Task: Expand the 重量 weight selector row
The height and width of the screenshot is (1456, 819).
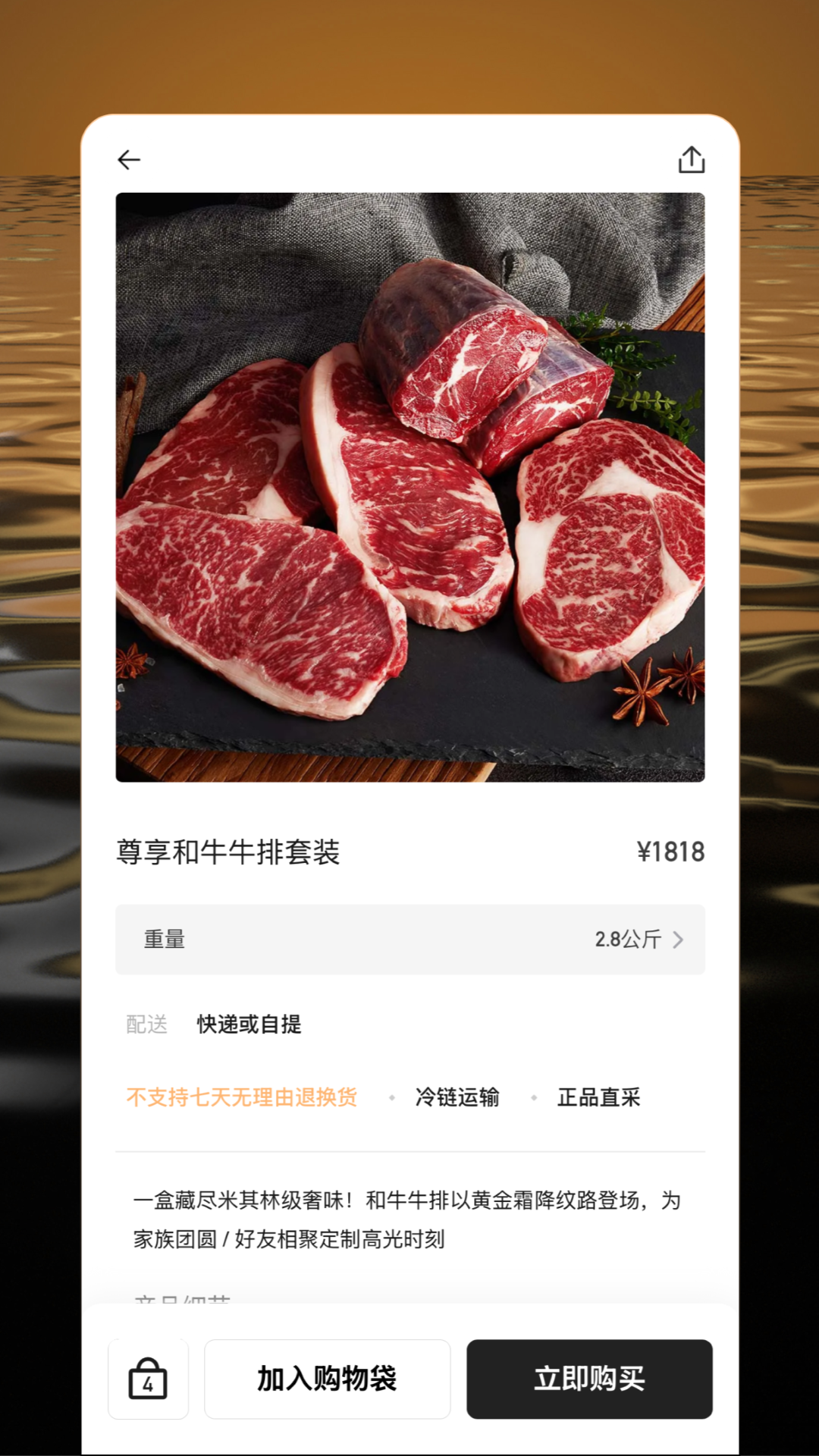Action: pyautogui.click(x=409, y=940)
